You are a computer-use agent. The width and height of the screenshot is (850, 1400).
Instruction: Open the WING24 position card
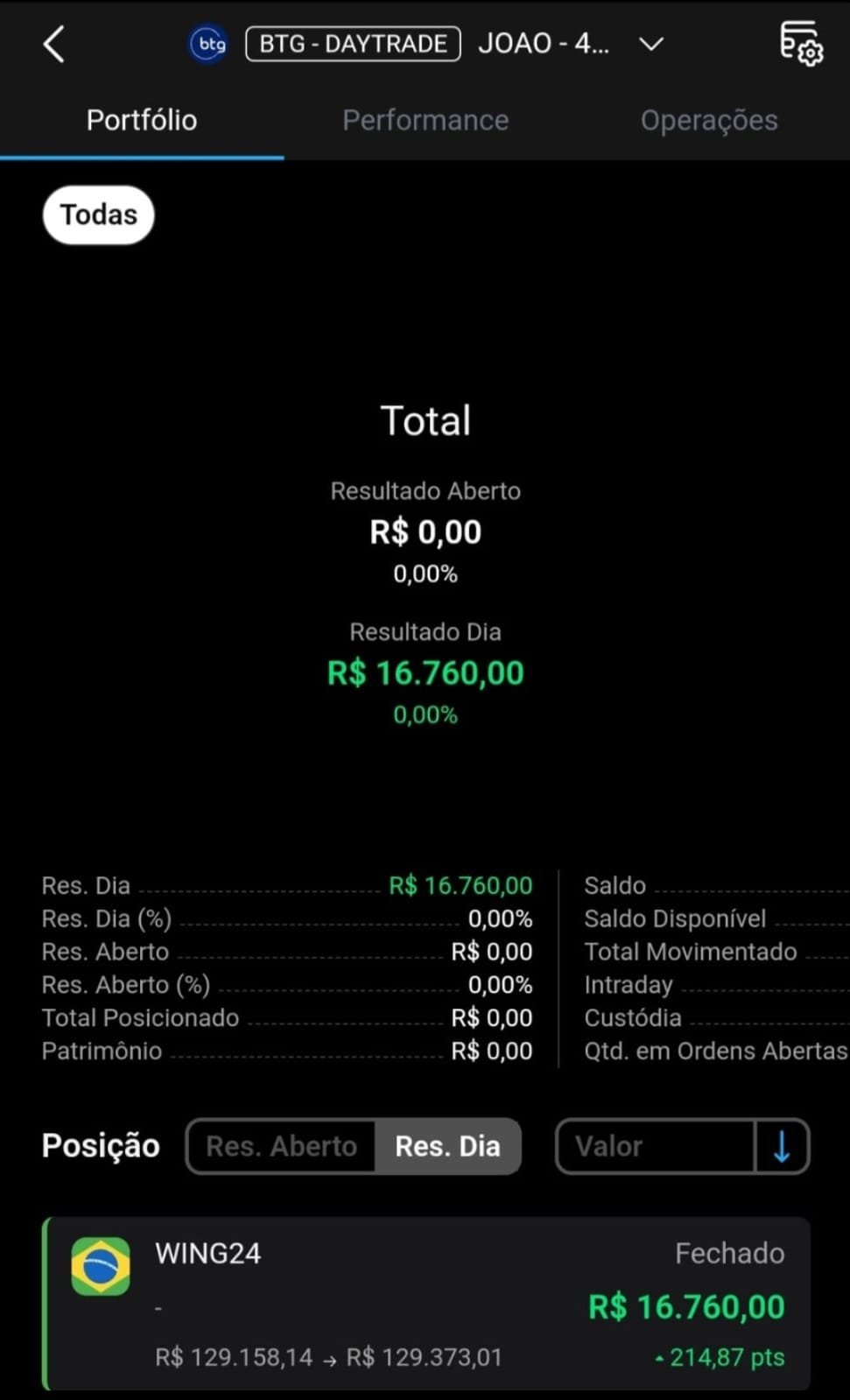point(426,1304)
